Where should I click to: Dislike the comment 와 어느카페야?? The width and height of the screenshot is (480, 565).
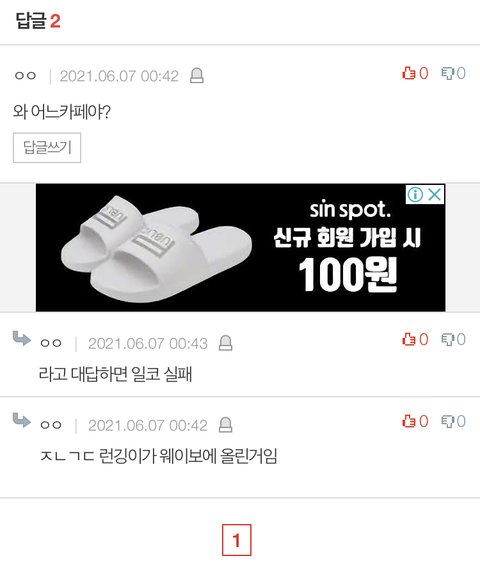pos(453,73)
